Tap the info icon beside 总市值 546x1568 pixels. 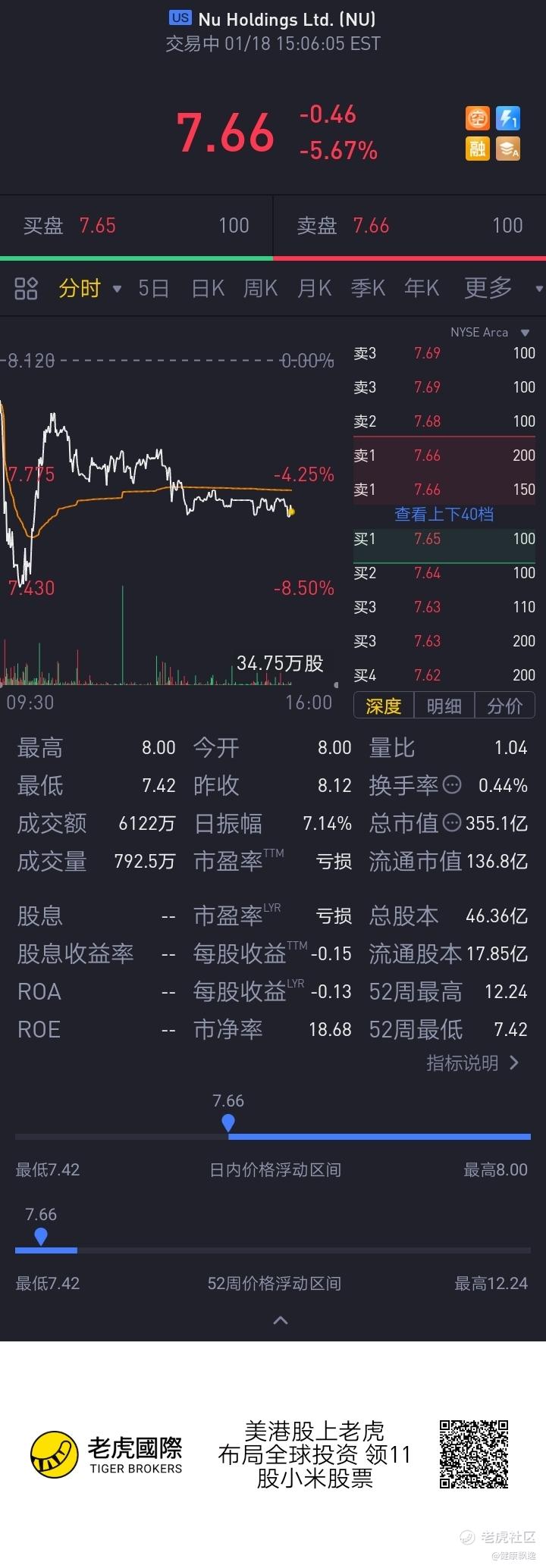pyautogui.click(x=452, y=823)
